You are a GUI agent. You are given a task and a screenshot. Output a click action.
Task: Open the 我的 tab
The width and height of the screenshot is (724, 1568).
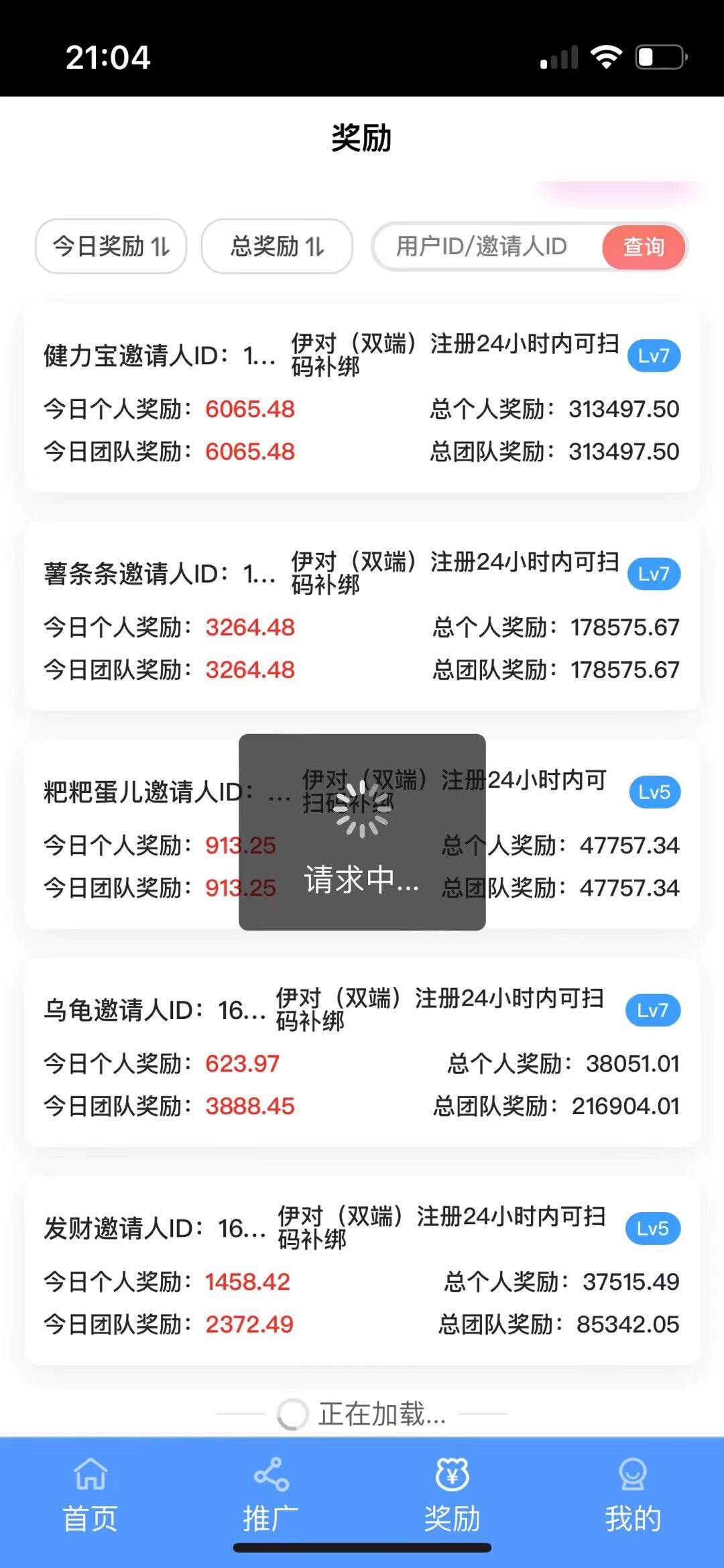click(633, 1496)
